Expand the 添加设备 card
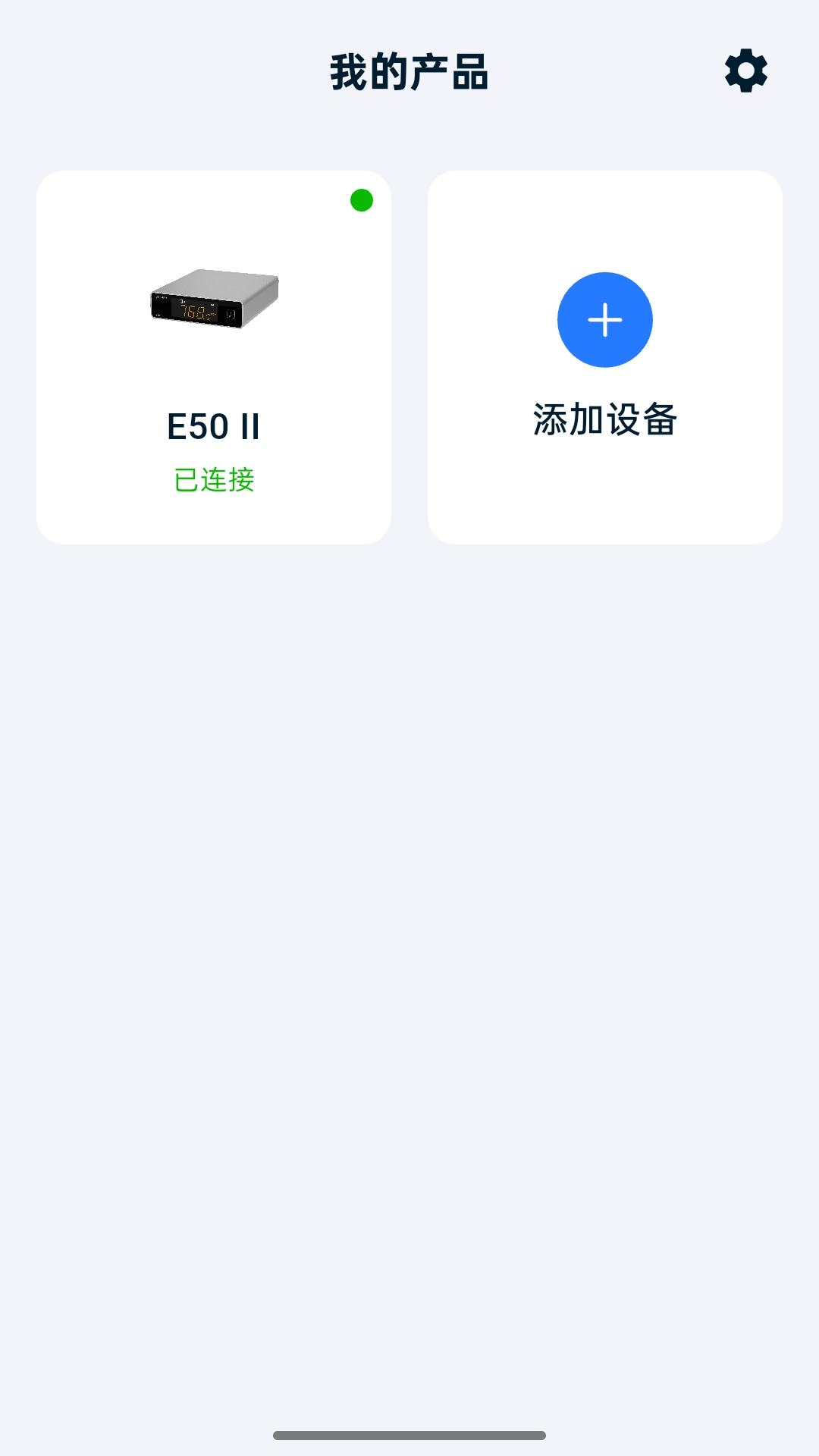 click(604, 356)
